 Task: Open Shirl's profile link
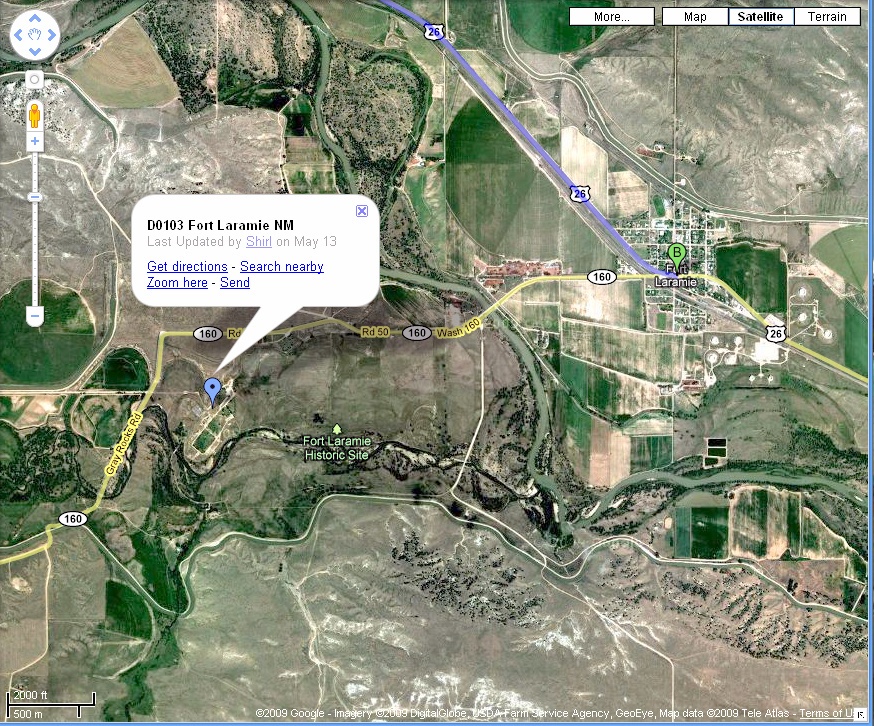pos(259,242)
